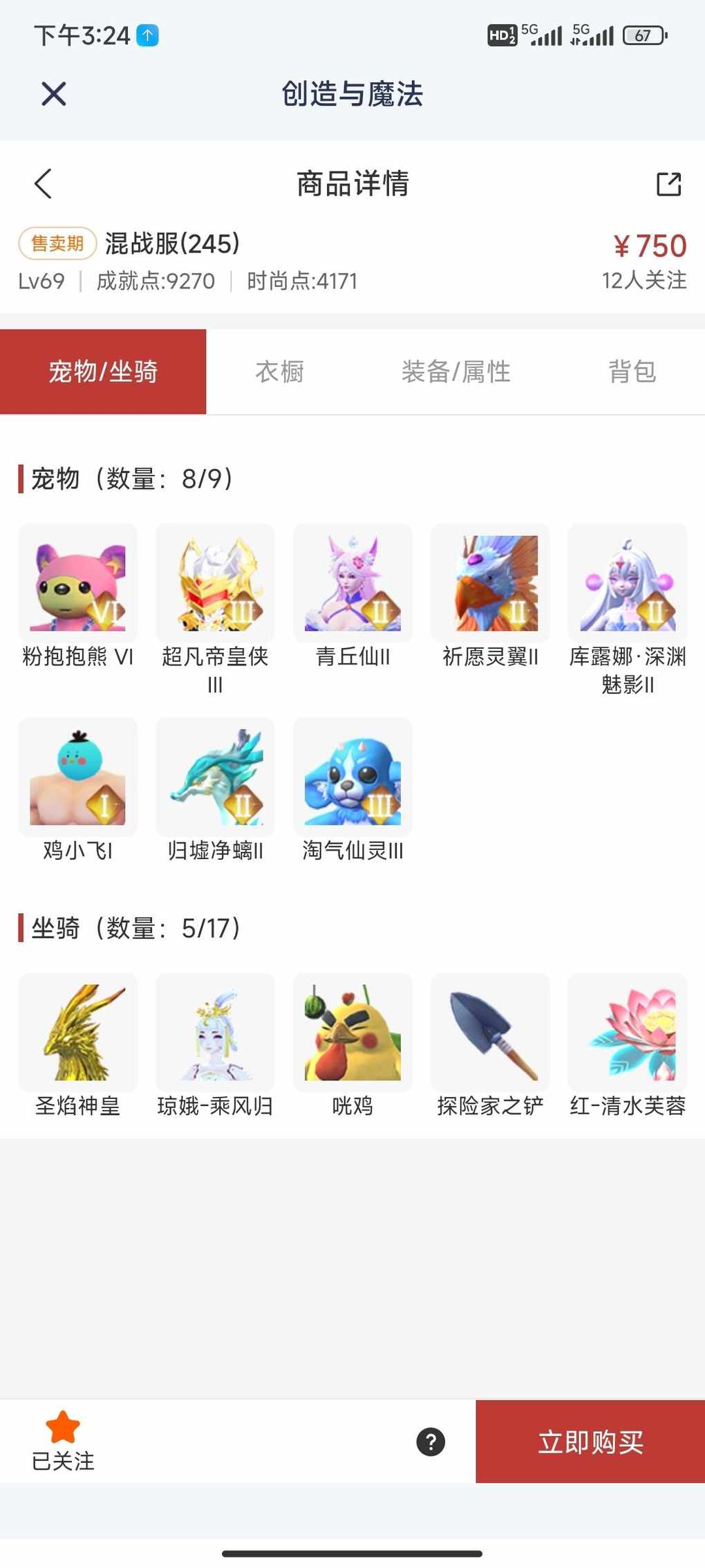The width and height of the screenshot is (705, 1568).
Task: Buy now with 立即购买
Action: click(590, 1441)
